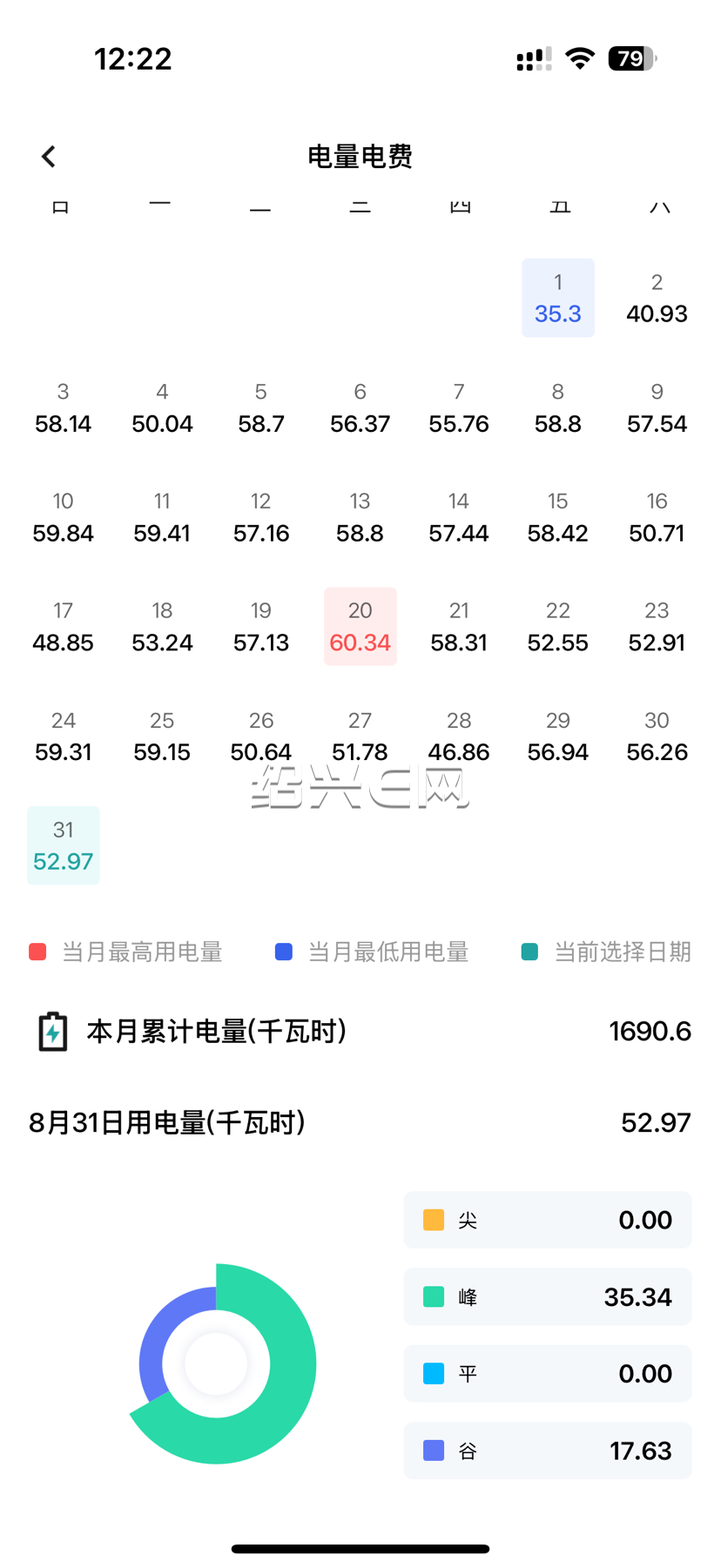This screenshot has height=1568, width=721.
Task: Select day 16 showing 50.71
Action: tap(657, 517)
